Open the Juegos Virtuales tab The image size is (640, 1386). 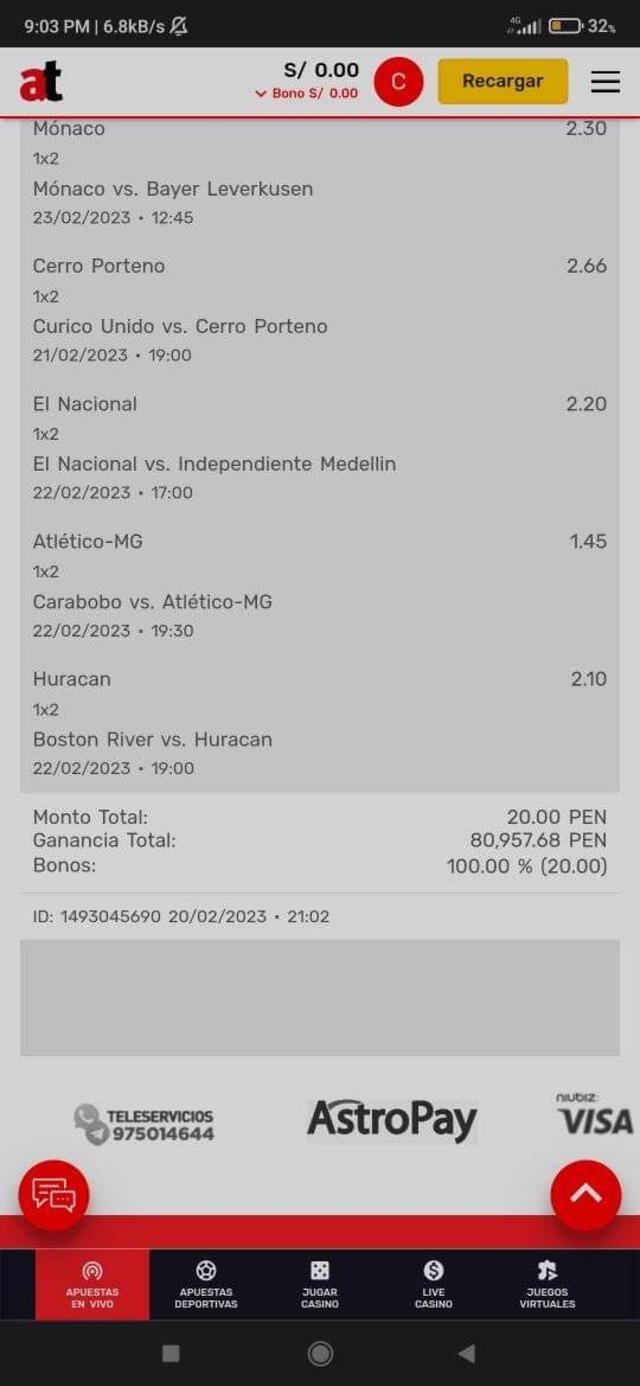[x=547, y=1284]
